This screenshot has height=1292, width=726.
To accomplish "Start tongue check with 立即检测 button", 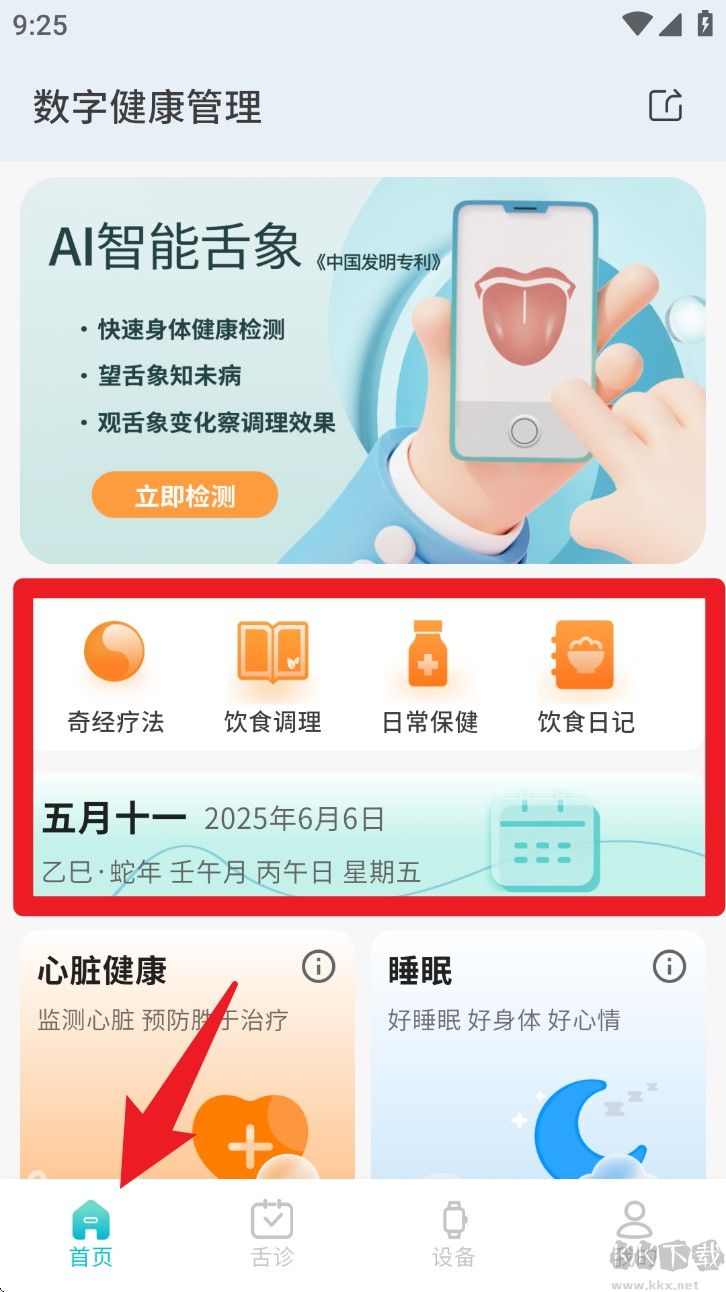I will [x=184, y=495].
